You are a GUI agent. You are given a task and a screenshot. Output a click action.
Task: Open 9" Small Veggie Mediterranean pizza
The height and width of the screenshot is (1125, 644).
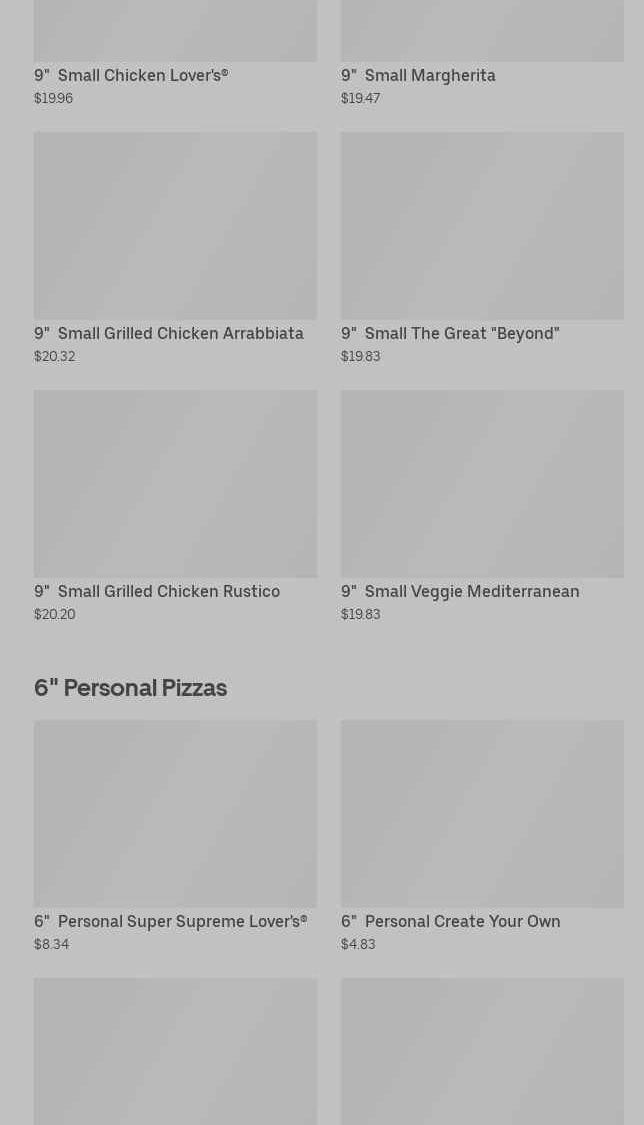[x=482, y=486]
